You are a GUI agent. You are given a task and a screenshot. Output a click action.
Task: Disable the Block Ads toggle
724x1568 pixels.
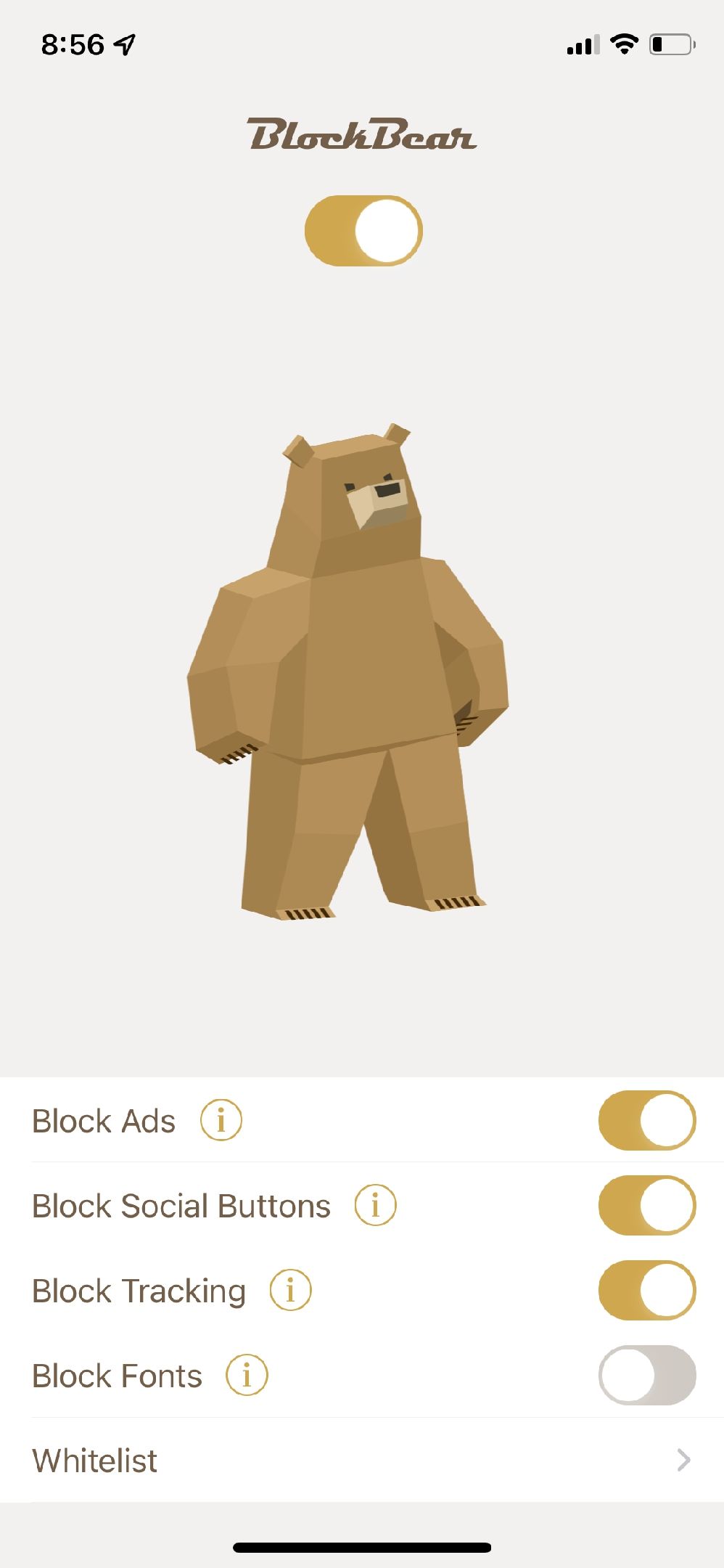[647, 1120]
